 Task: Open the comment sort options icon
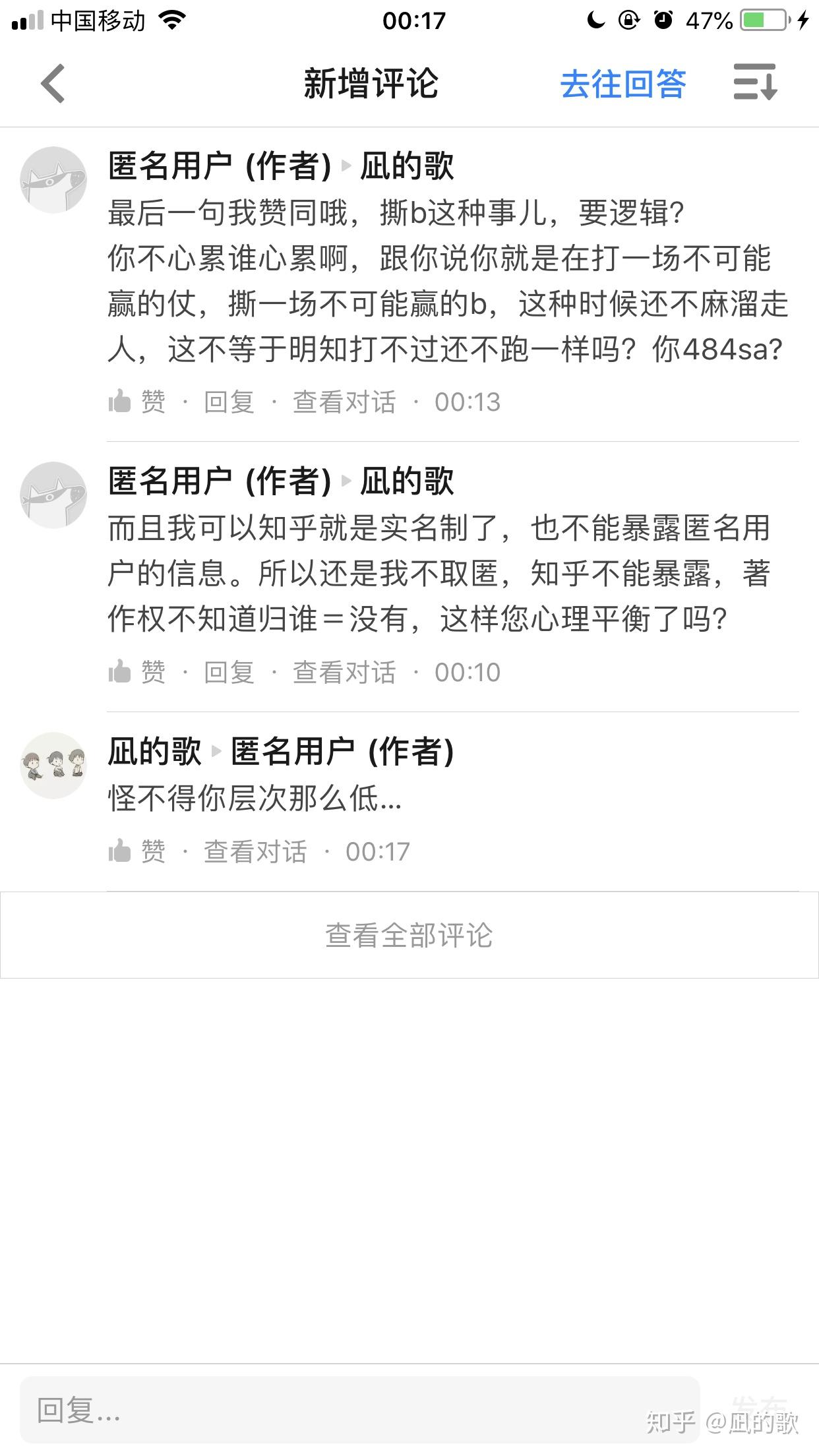(756, 83)
